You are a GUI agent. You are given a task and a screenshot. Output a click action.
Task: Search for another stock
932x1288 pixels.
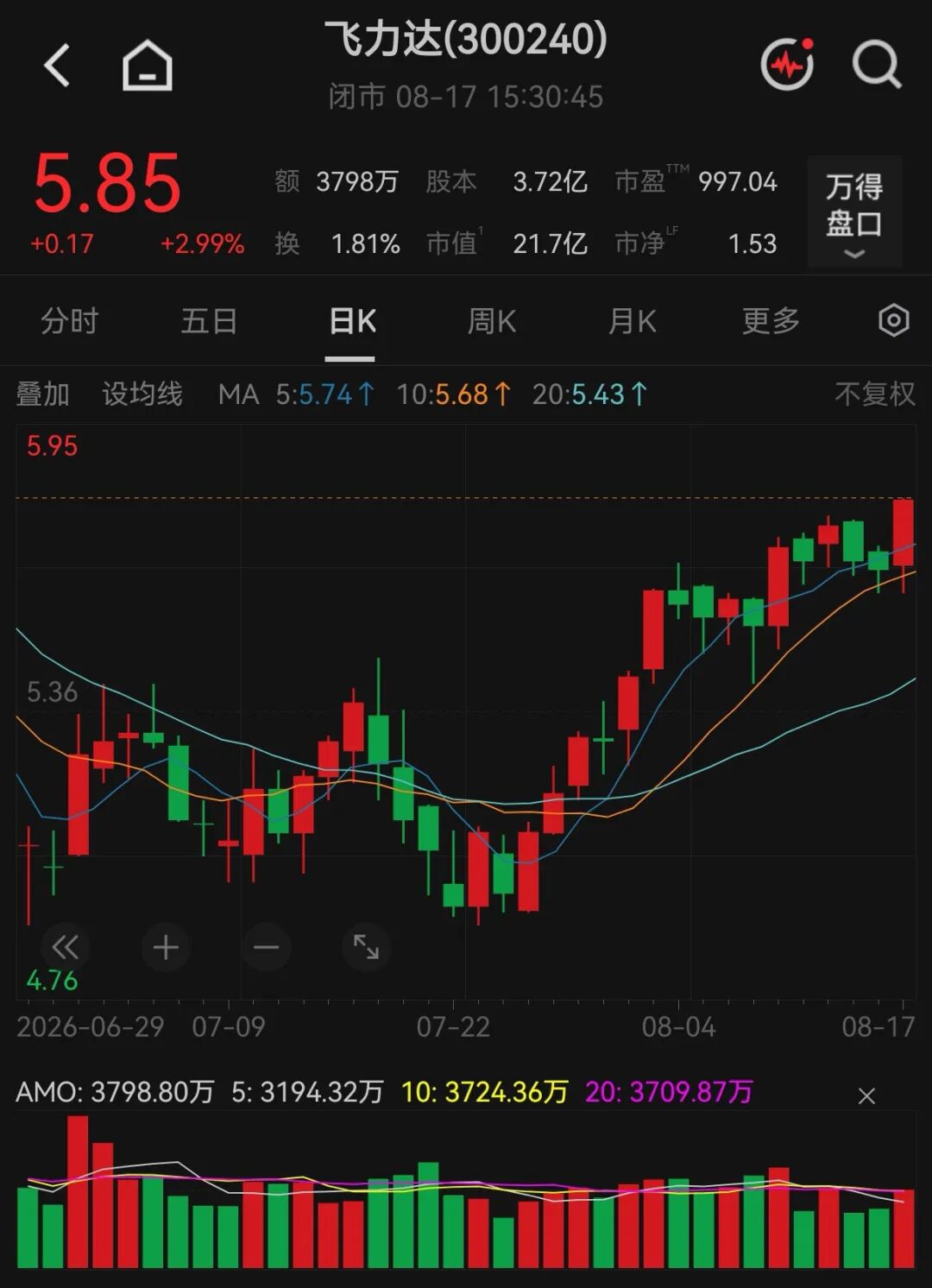[x=877, y=66]
